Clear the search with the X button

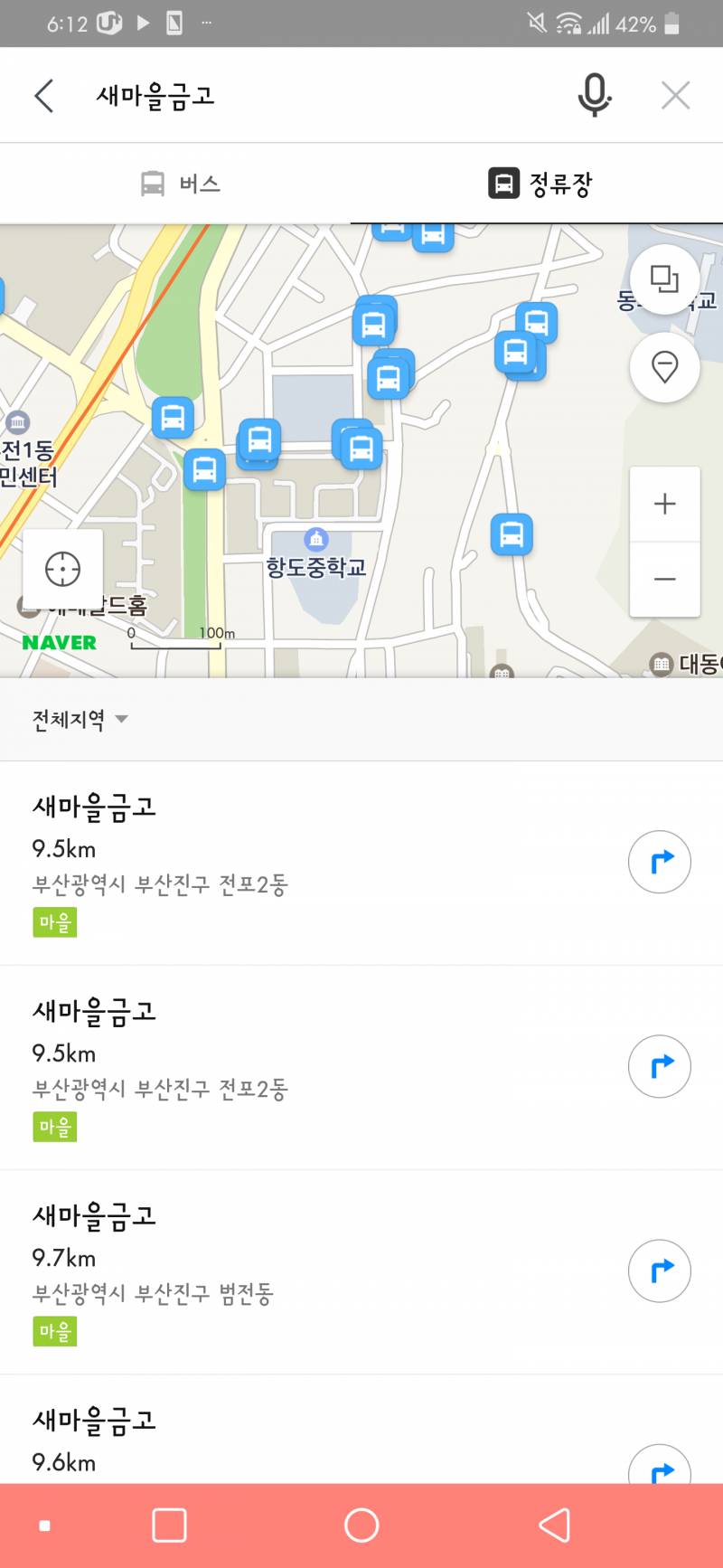point(676,95)
